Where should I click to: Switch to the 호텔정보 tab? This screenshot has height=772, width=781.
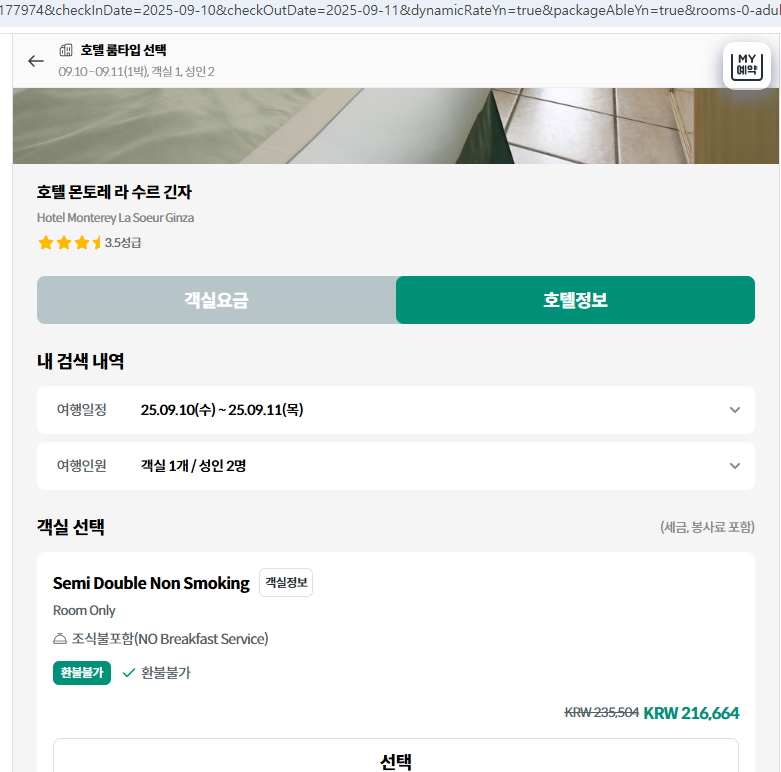575,300
